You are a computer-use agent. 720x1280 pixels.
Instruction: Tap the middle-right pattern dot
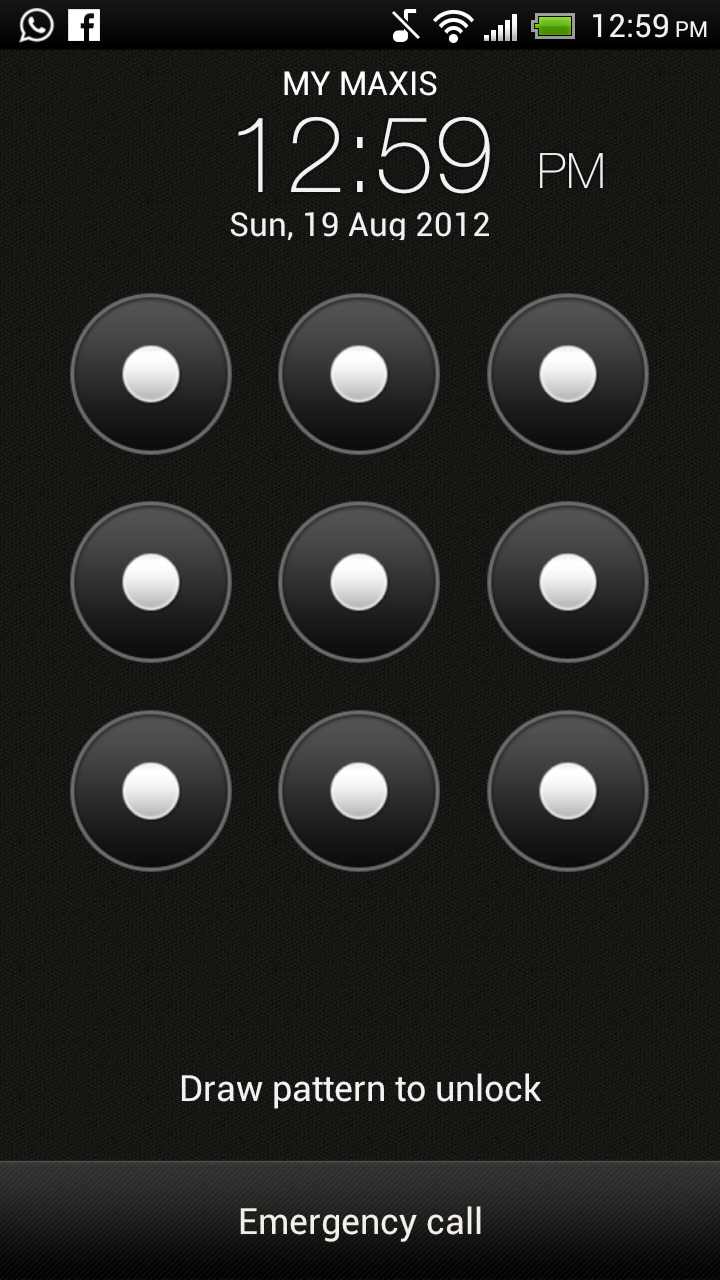pyautogui.click(x=567, y=582)
